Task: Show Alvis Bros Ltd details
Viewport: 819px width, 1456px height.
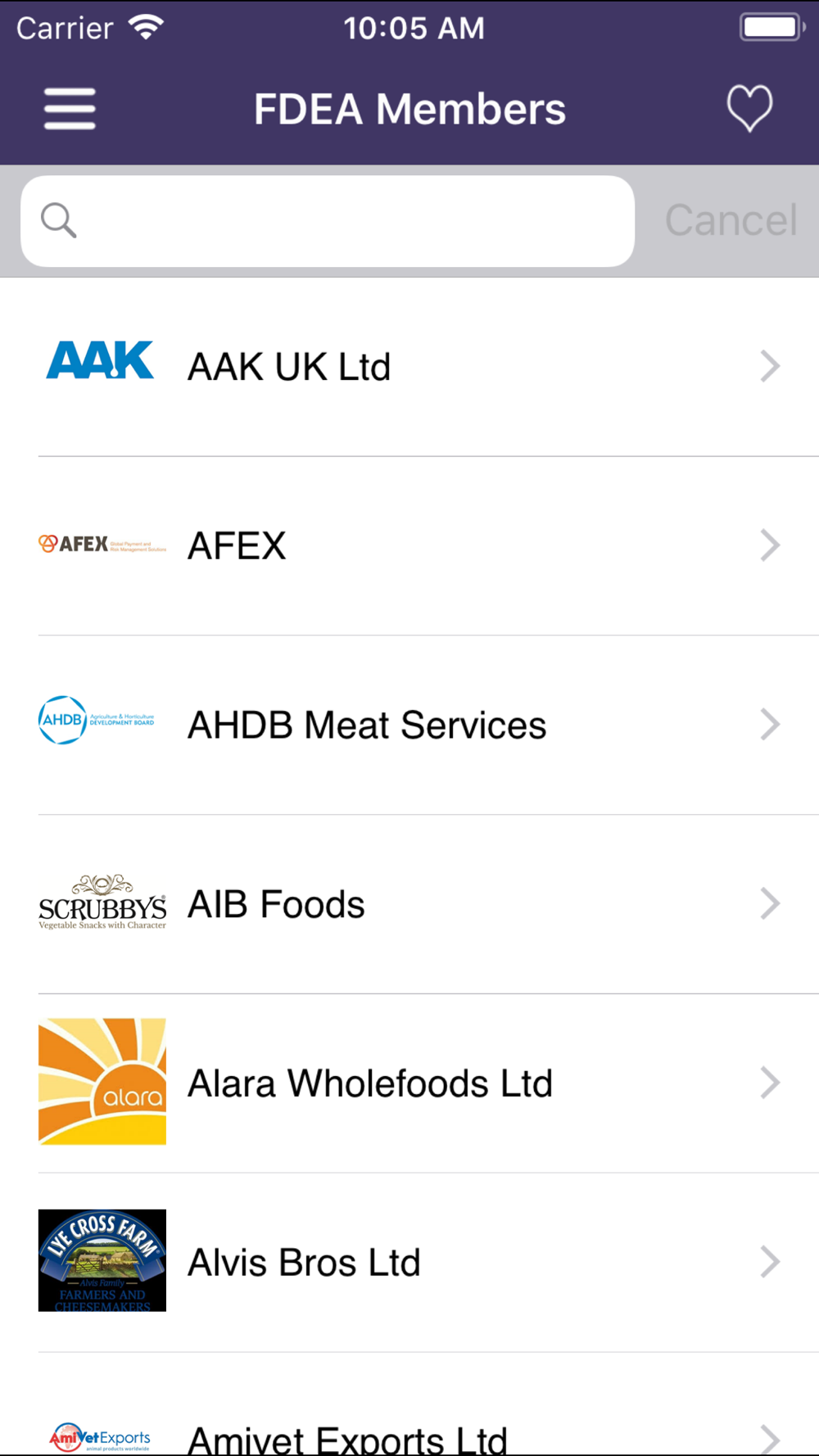Action: coord(409,1263)
